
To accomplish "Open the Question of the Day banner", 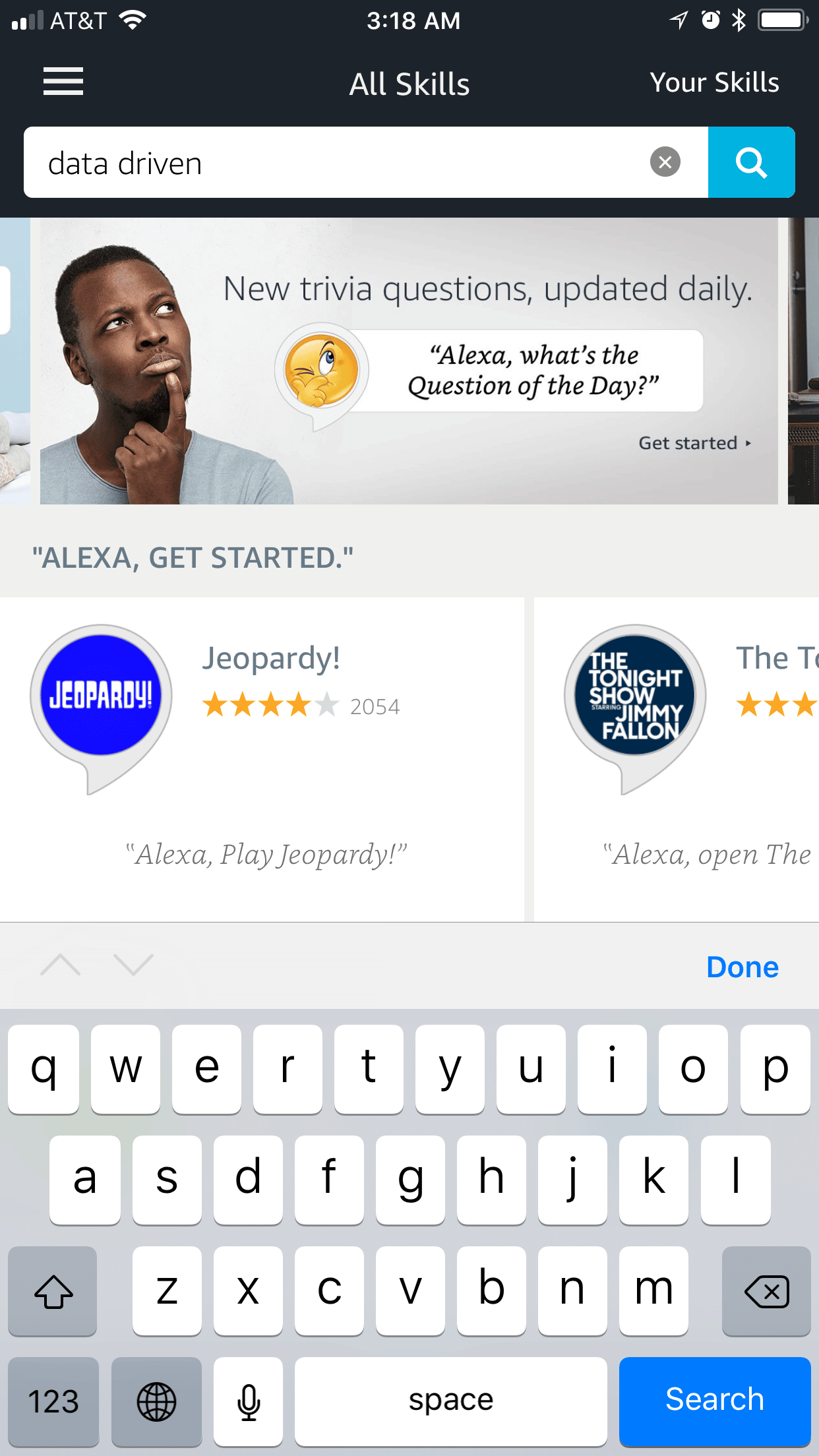I will coord(409,361).
